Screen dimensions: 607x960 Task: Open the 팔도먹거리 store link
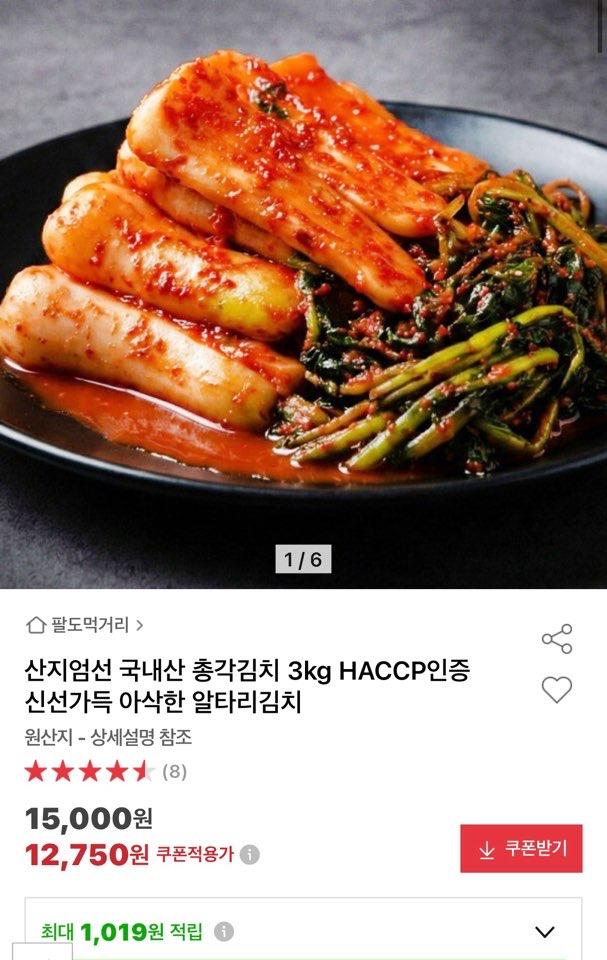(x=85, y=625)
